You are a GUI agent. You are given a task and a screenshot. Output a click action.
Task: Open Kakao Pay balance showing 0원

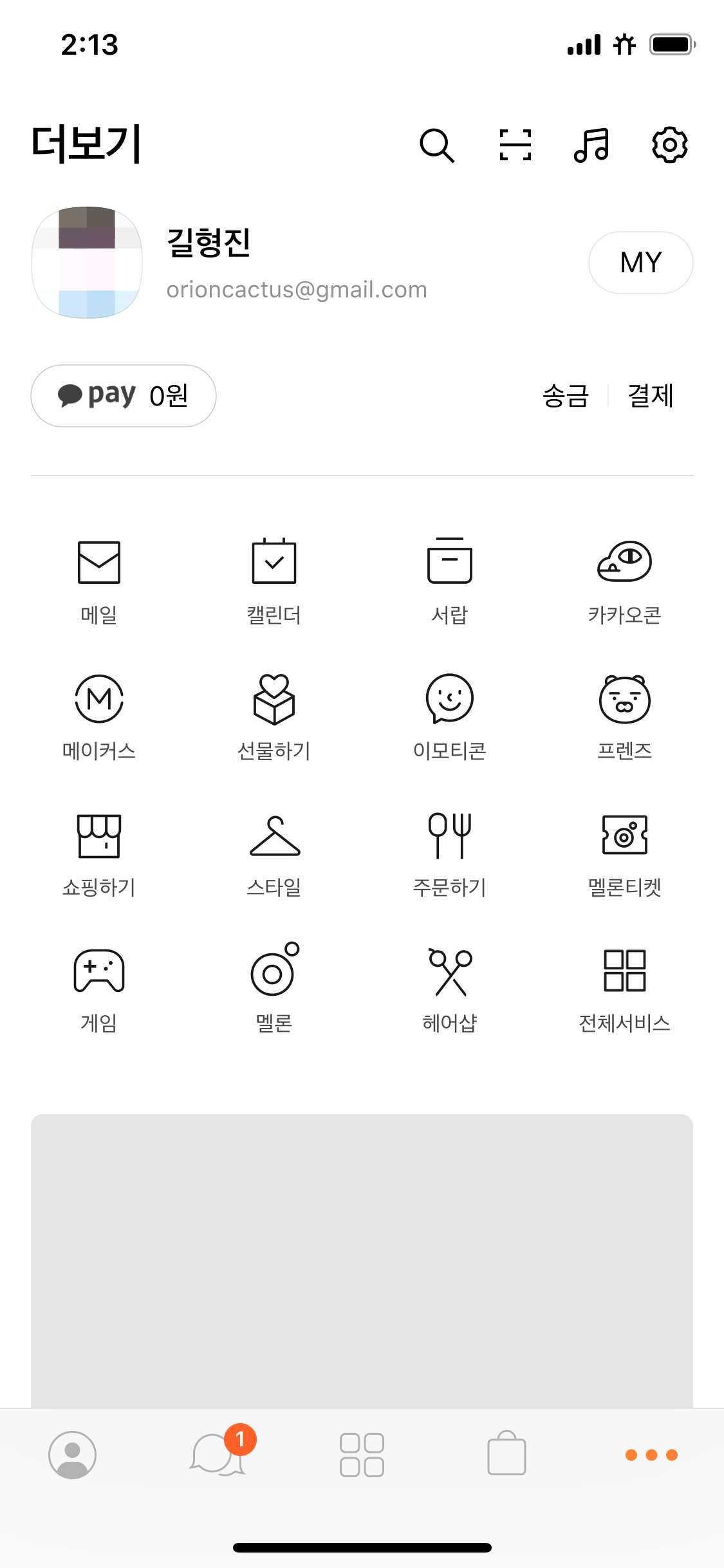124,395
